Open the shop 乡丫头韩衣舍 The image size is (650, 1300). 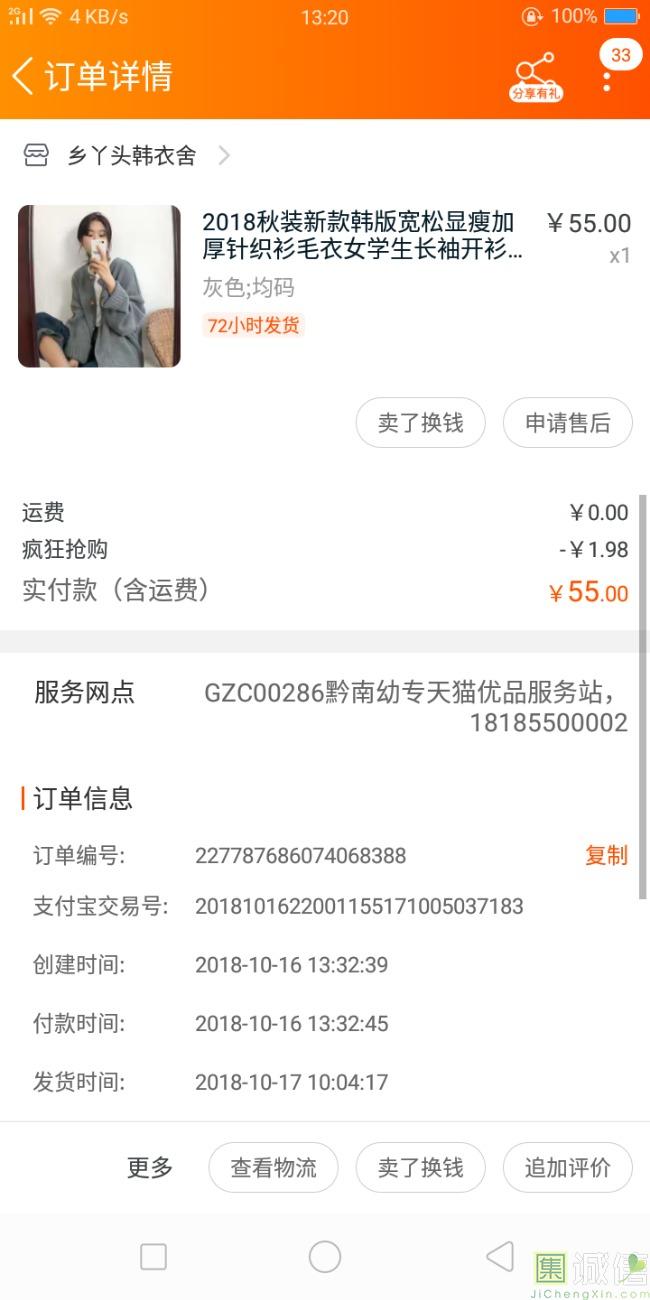[130, 155]
